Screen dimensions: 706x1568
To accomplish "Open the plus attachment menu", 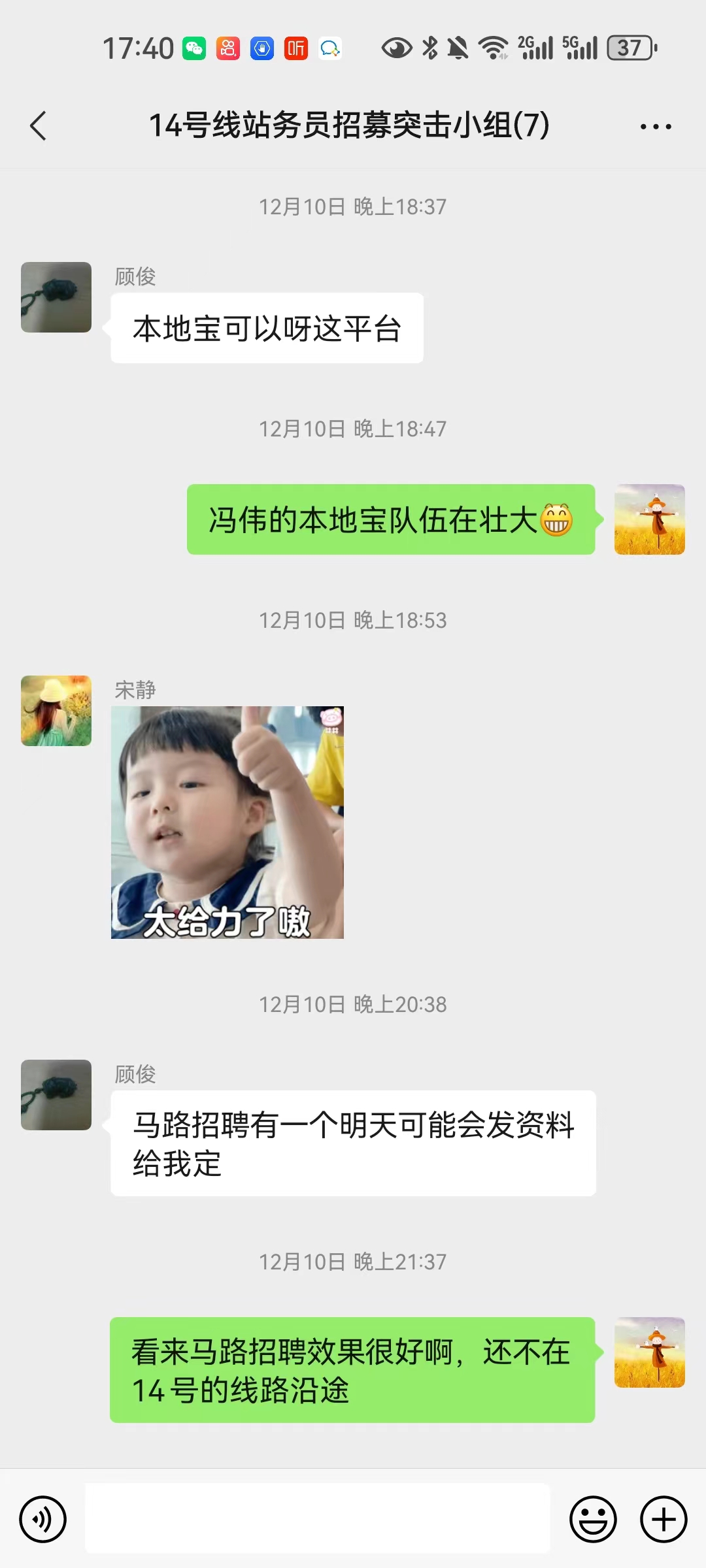I will (663, 1519).
